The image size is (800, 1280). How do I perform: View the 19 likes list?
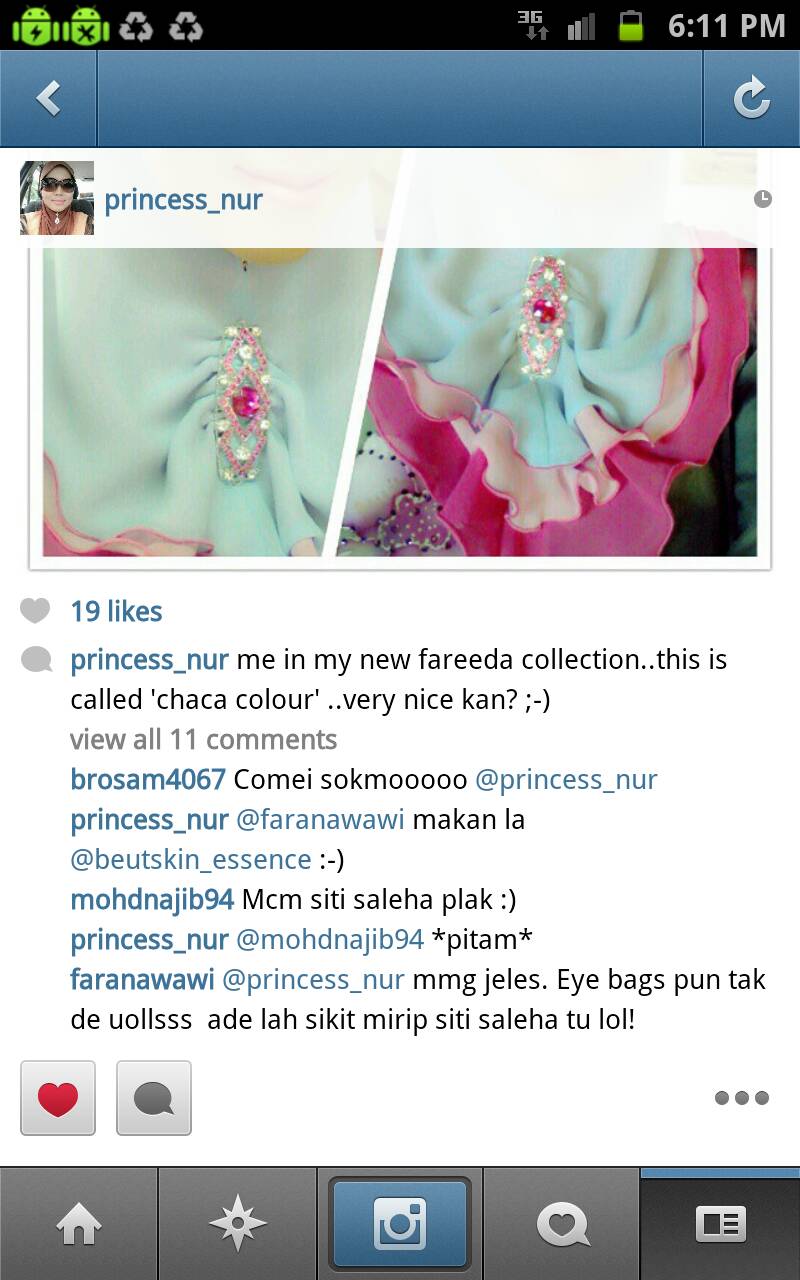point(116,611)
